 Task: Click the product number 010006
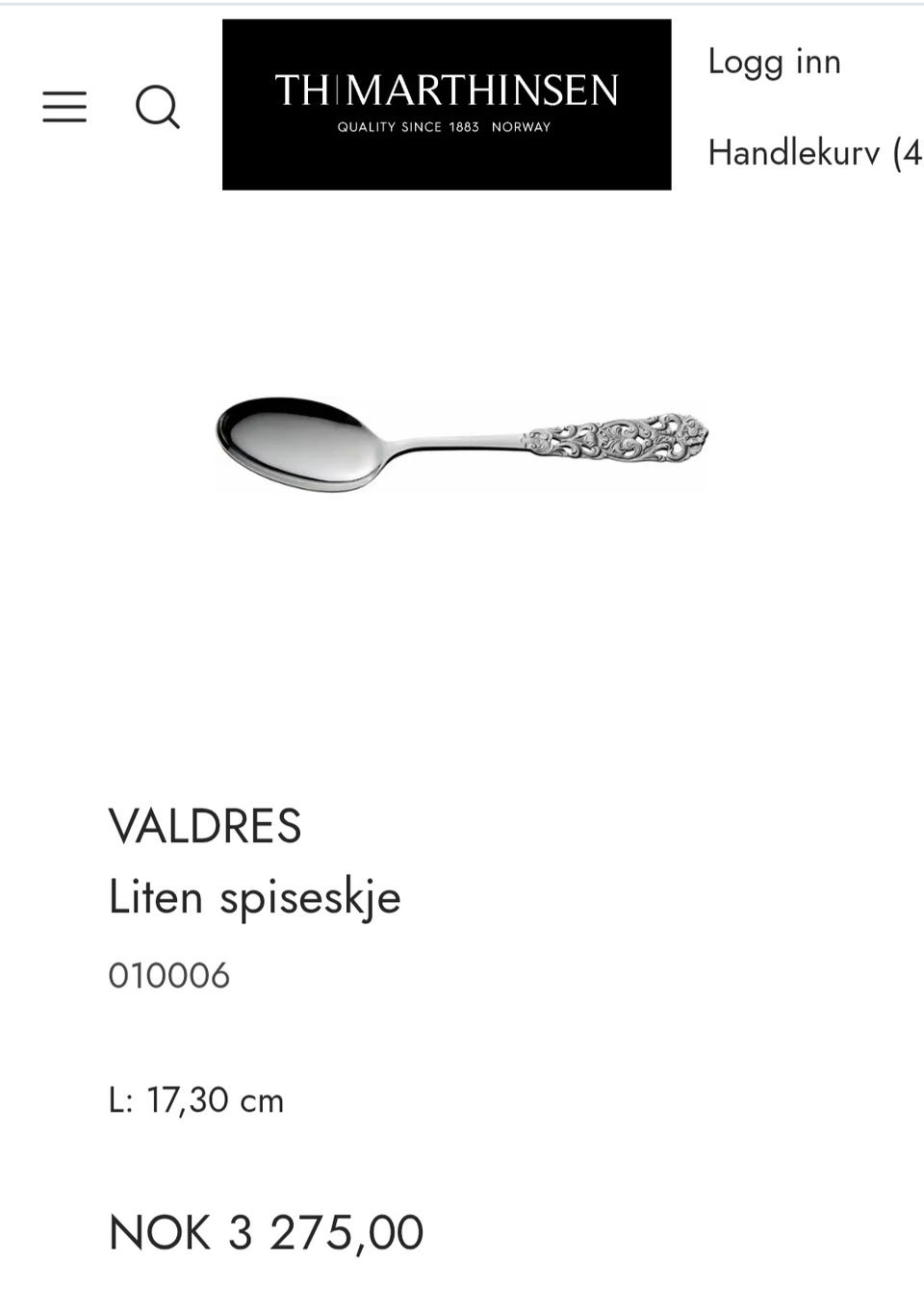(169, 975)
